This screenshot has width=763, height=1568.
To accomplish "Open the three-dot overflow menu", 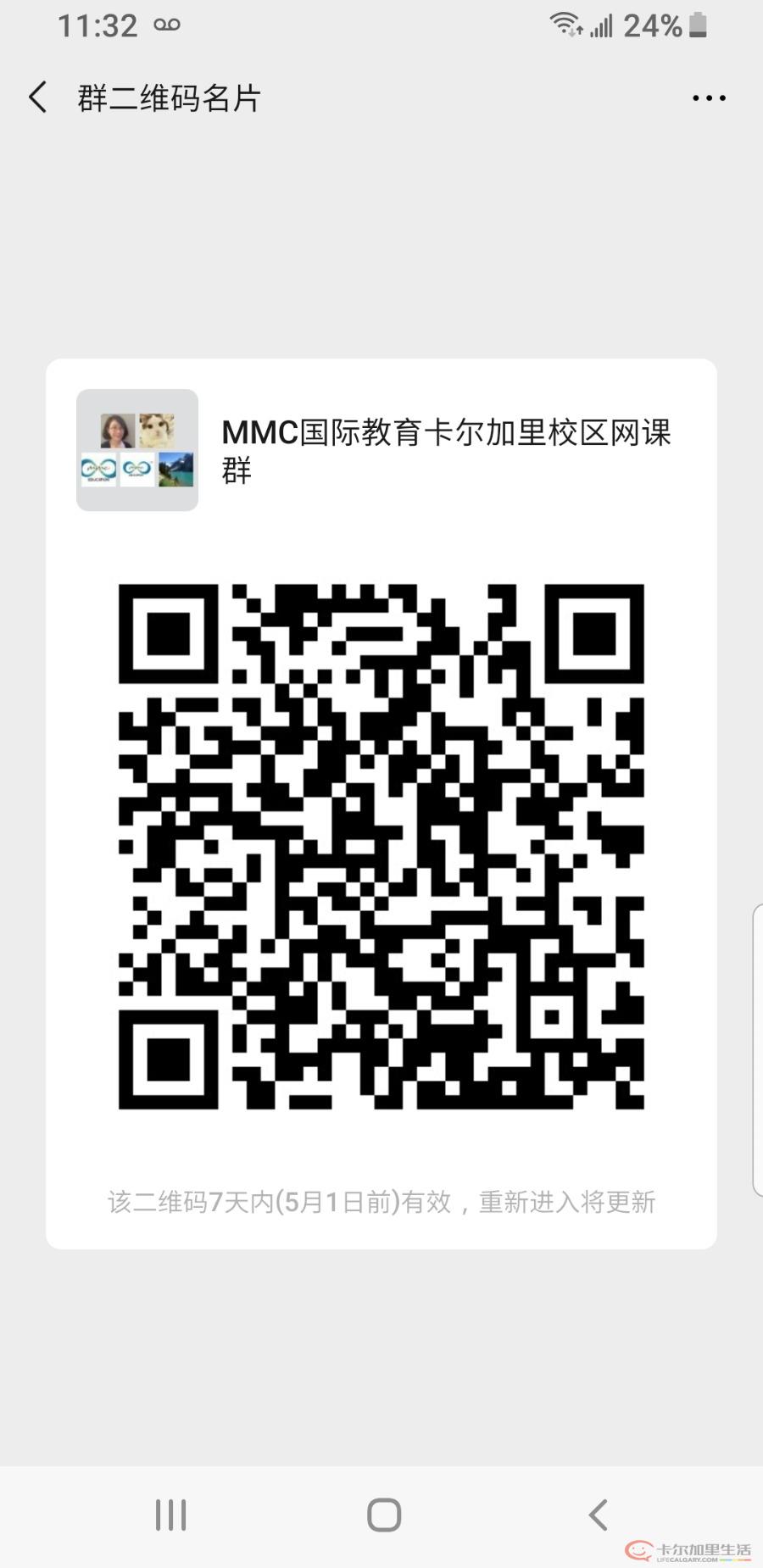I will [x=709, y=98].
